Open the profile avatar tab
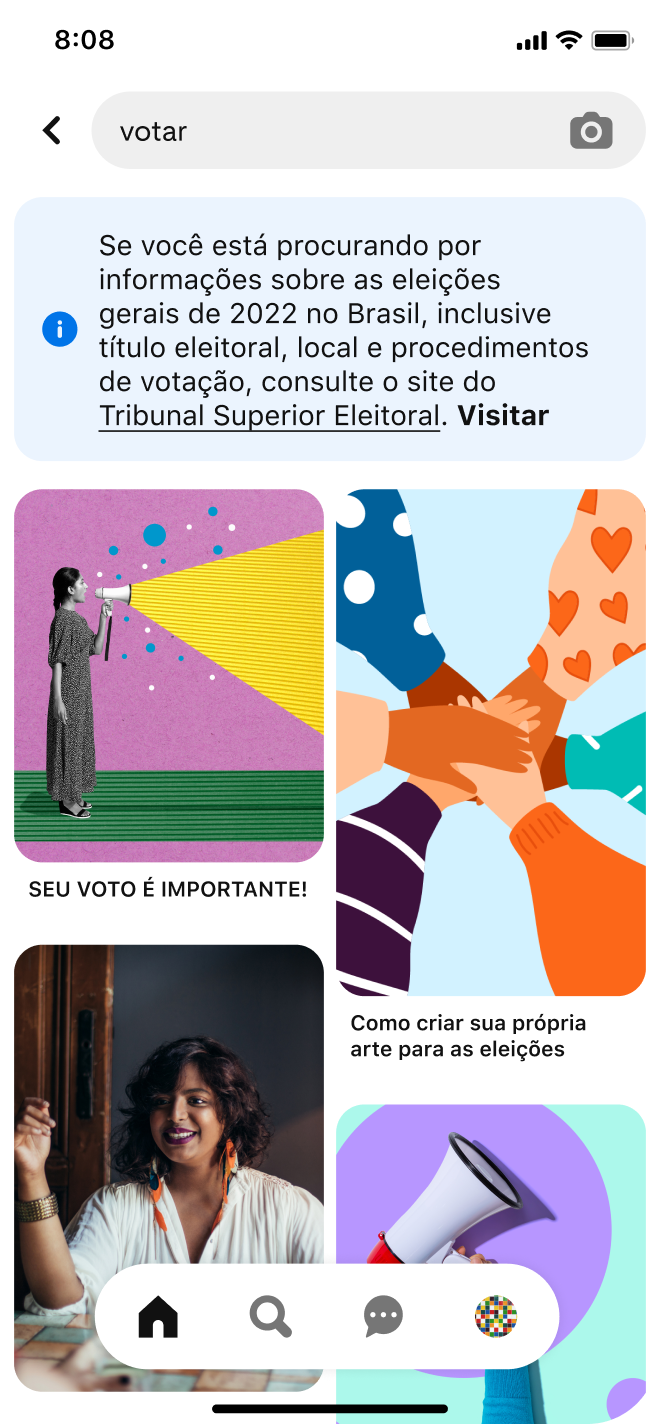The height and width of the screenshot is (1424, 658). click(x=496, y=1317)
